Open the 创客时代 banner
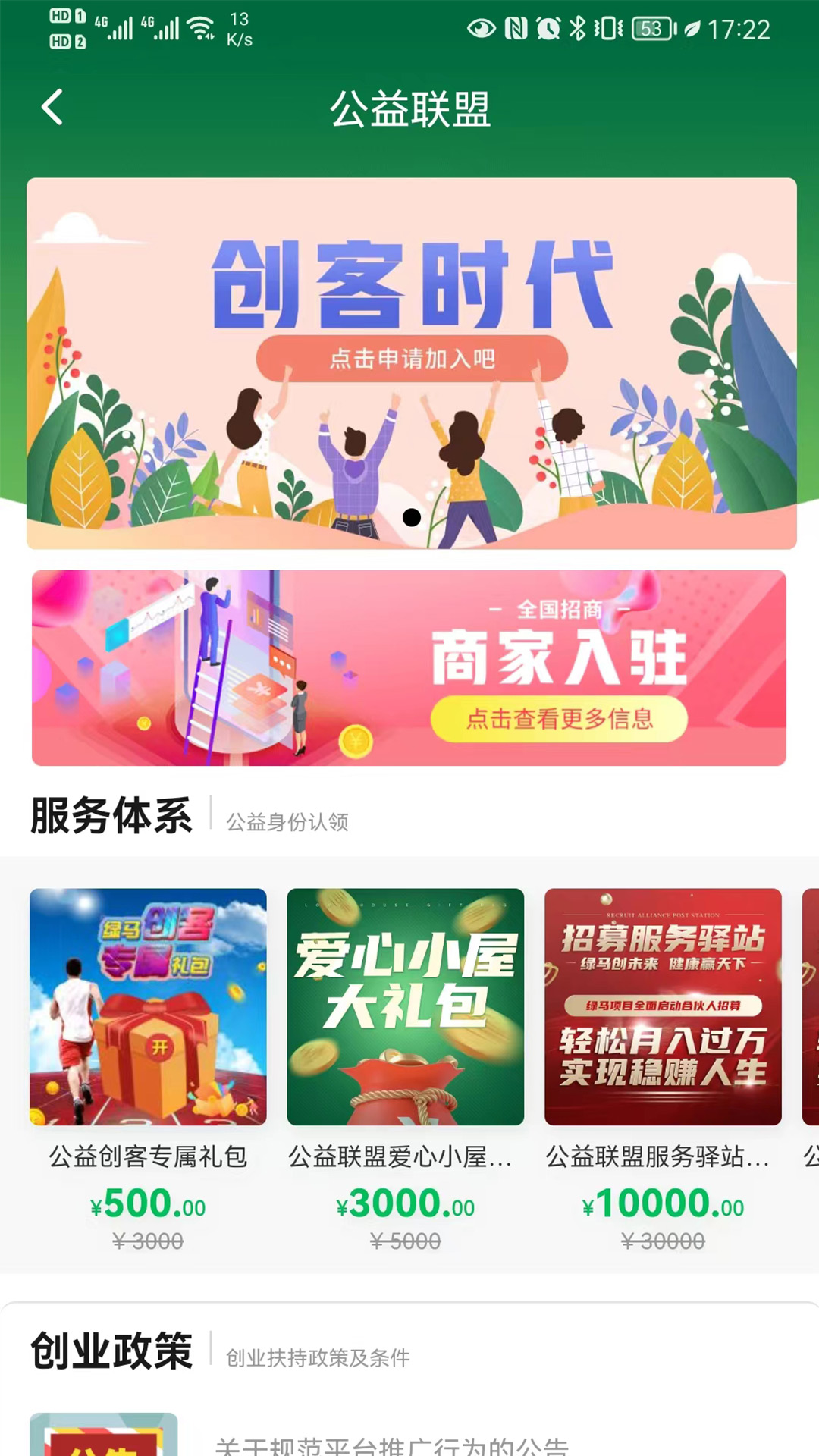 click(411, 363)
